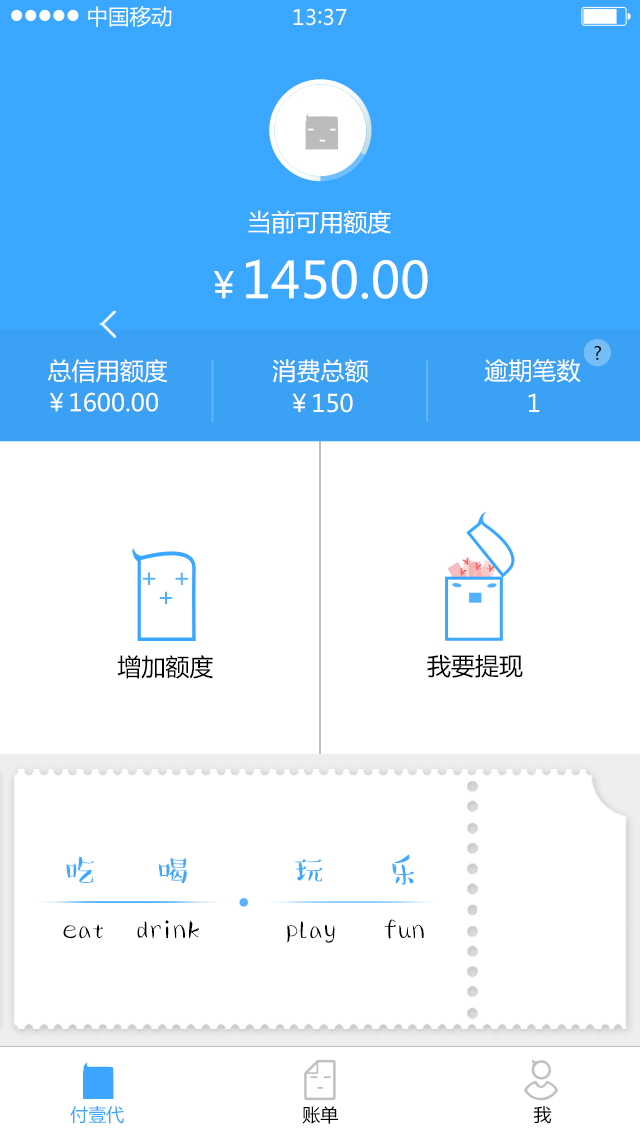
Task: Tap the profile avatar circle
Action: 320,130
